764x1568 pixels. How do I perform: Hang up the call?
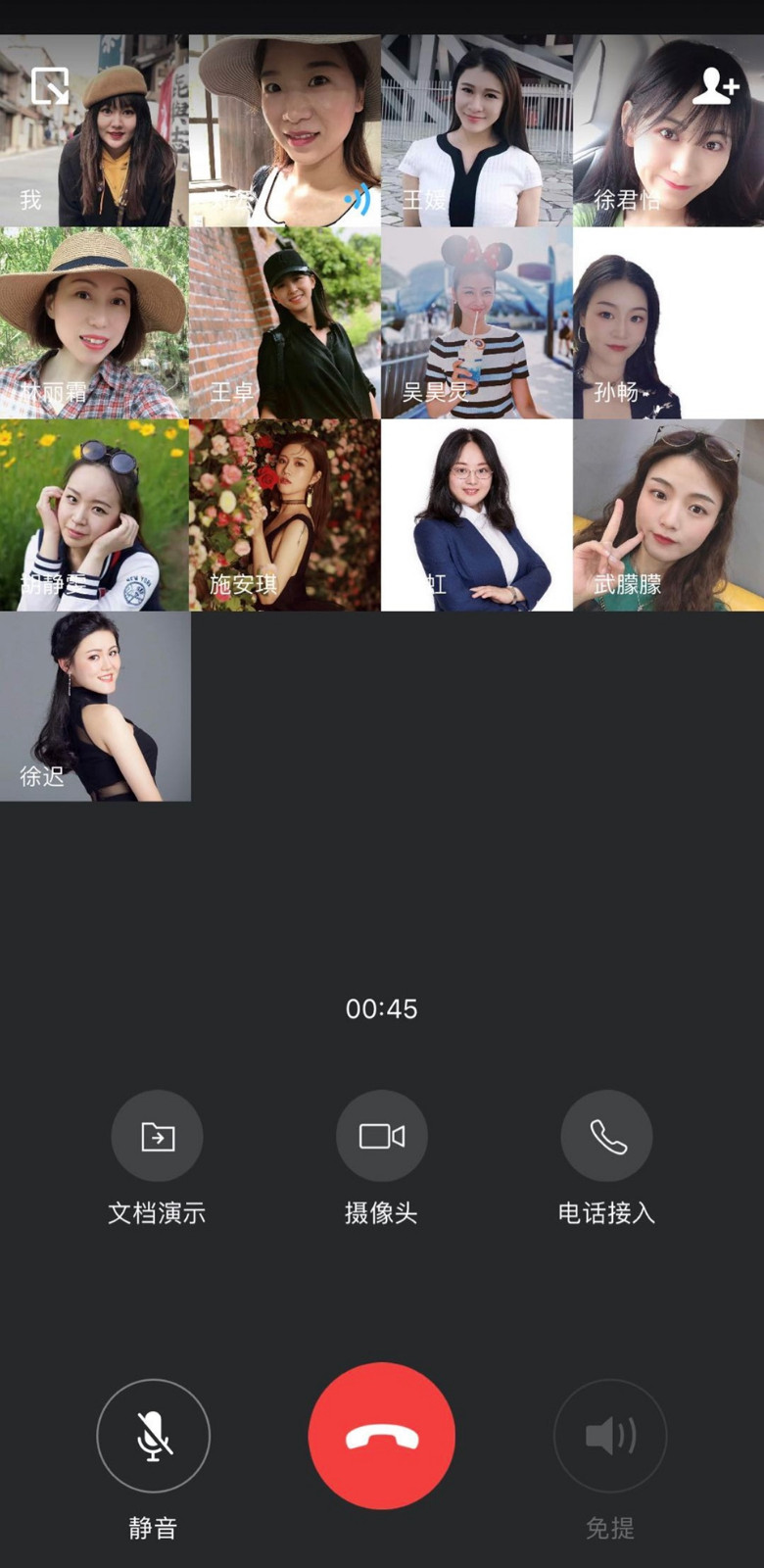pos(382,1436)
